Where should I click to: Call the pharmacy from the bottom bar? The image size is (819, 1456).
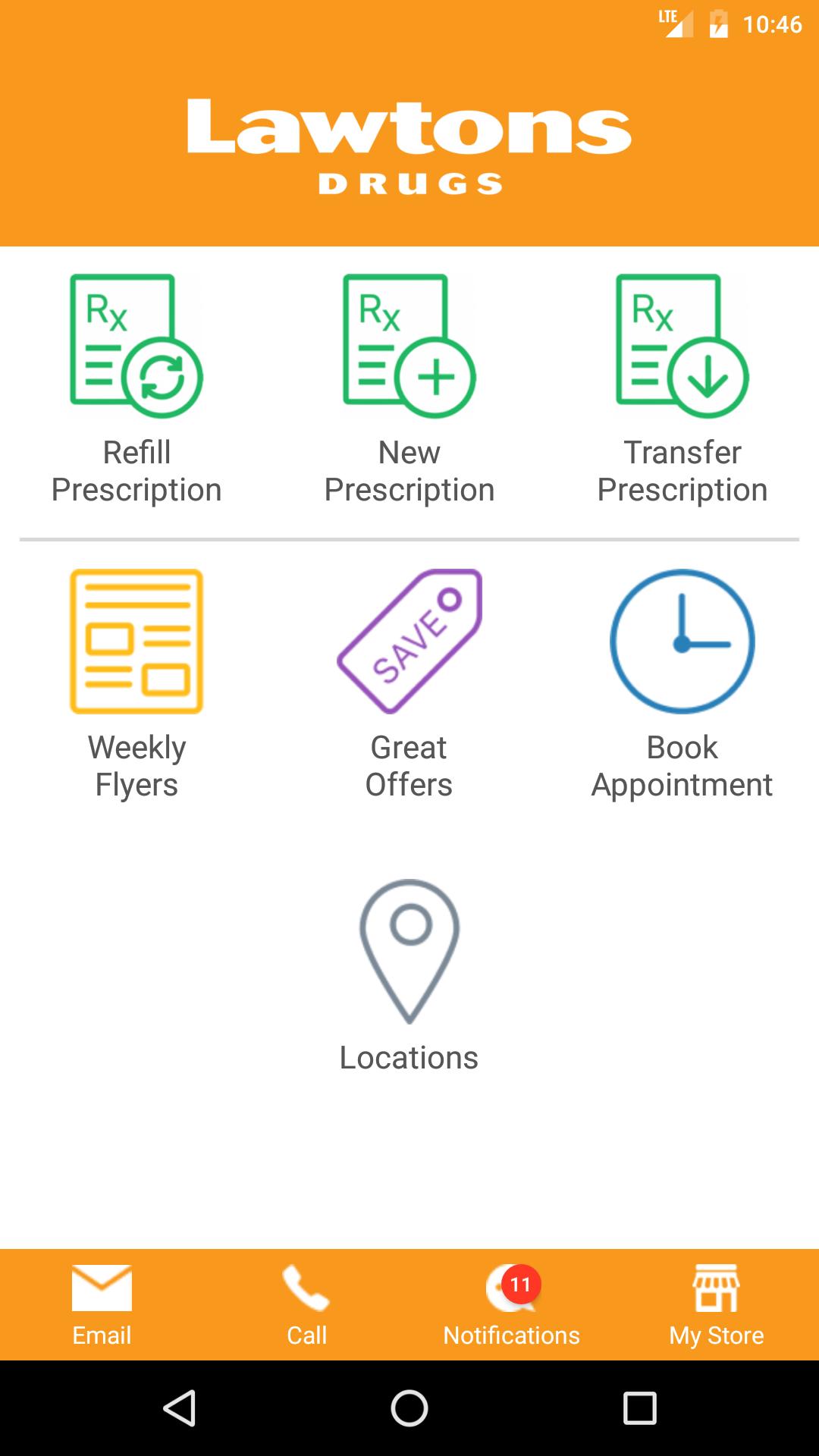coord(306,1305)
